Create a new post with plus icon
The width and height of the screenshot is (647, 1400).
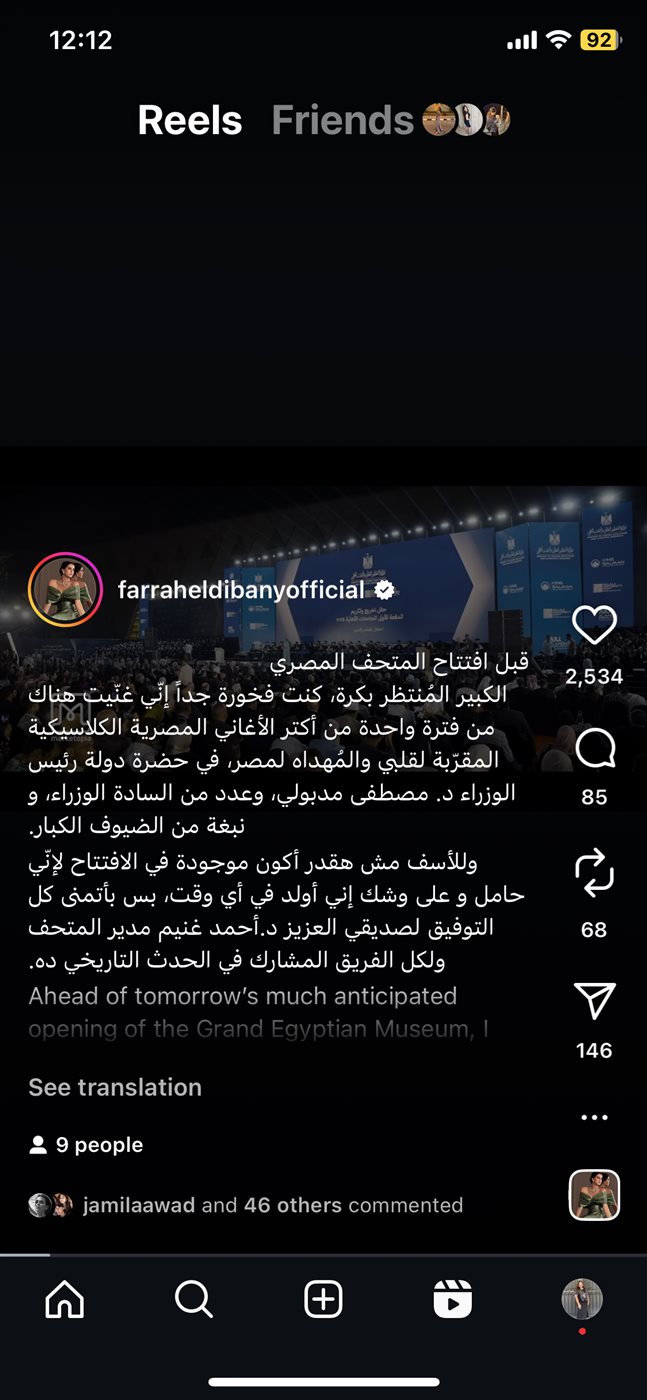(323, 1300)
